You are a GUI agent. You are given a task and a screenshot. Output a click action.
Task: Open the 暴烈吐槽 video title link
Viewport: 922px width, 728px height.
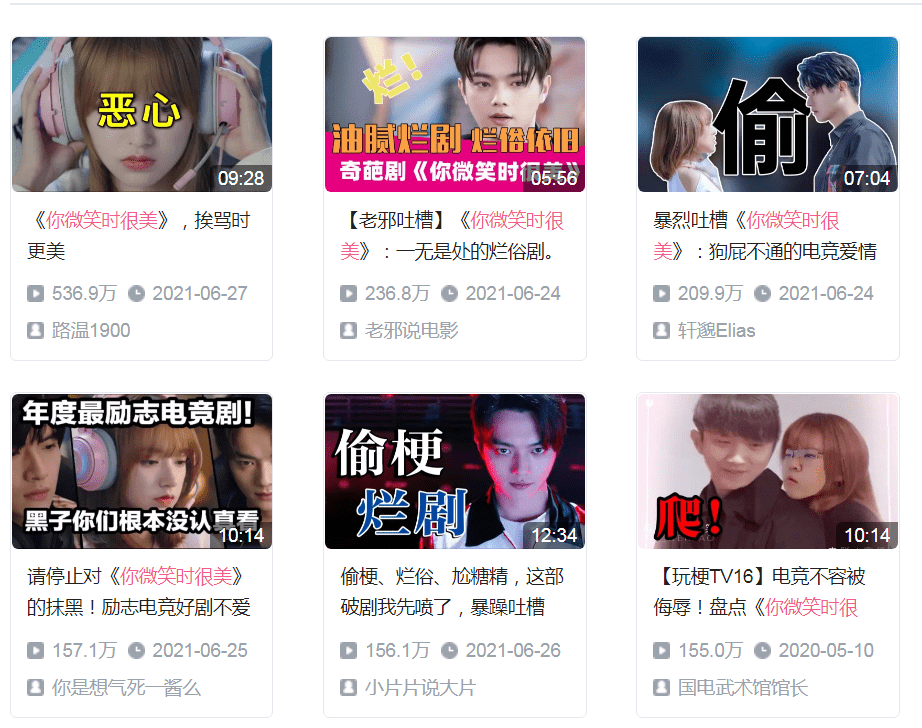click(764, 236)
